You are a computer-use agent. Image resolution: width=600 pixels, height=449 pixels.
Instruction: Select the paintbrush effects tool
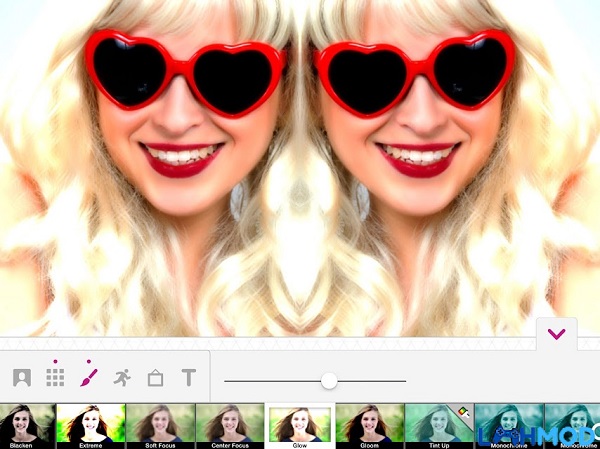coord(88,378)
